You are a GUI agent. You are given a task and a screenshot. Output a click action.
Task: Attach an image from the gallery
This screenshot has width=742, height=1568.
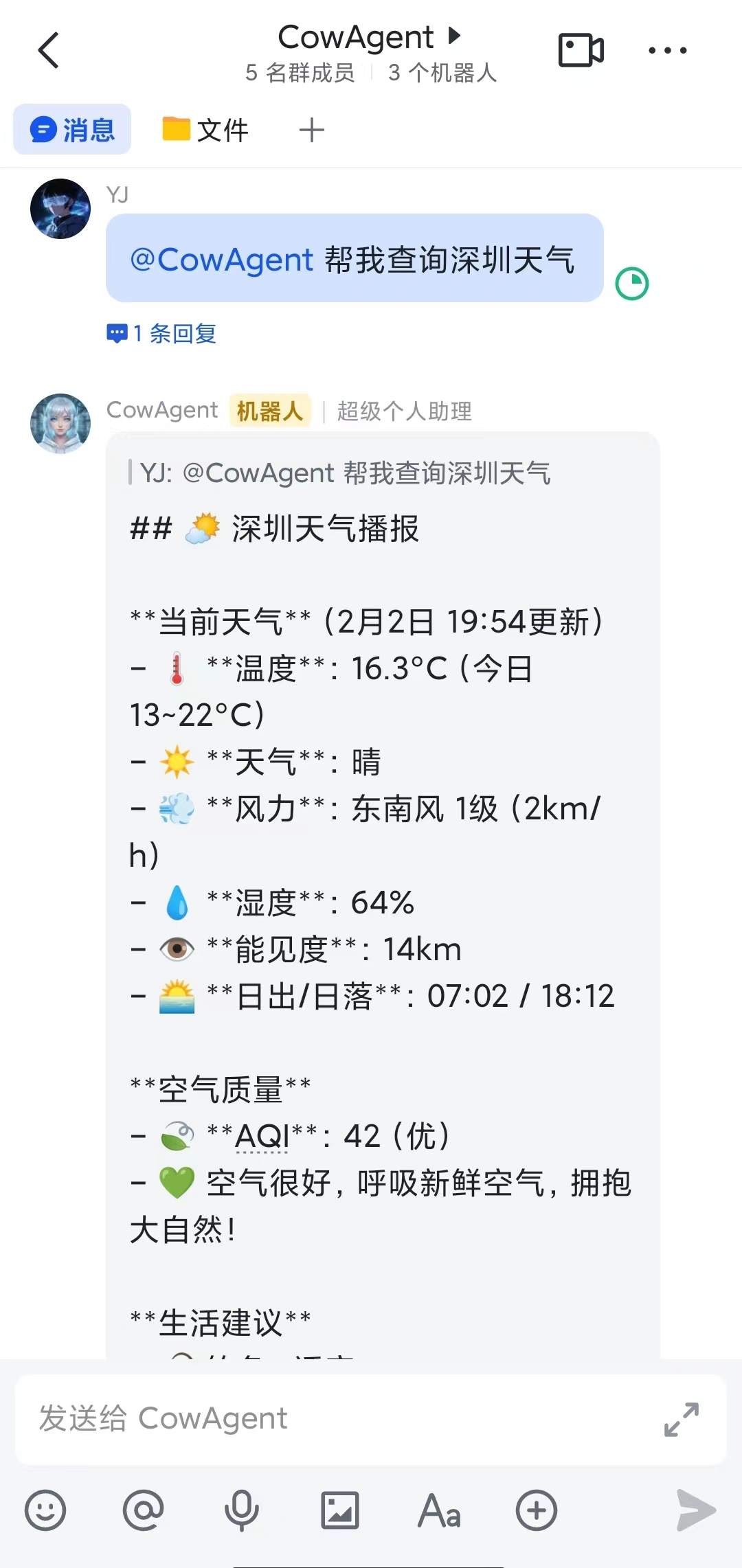[x=340, y=1510]
